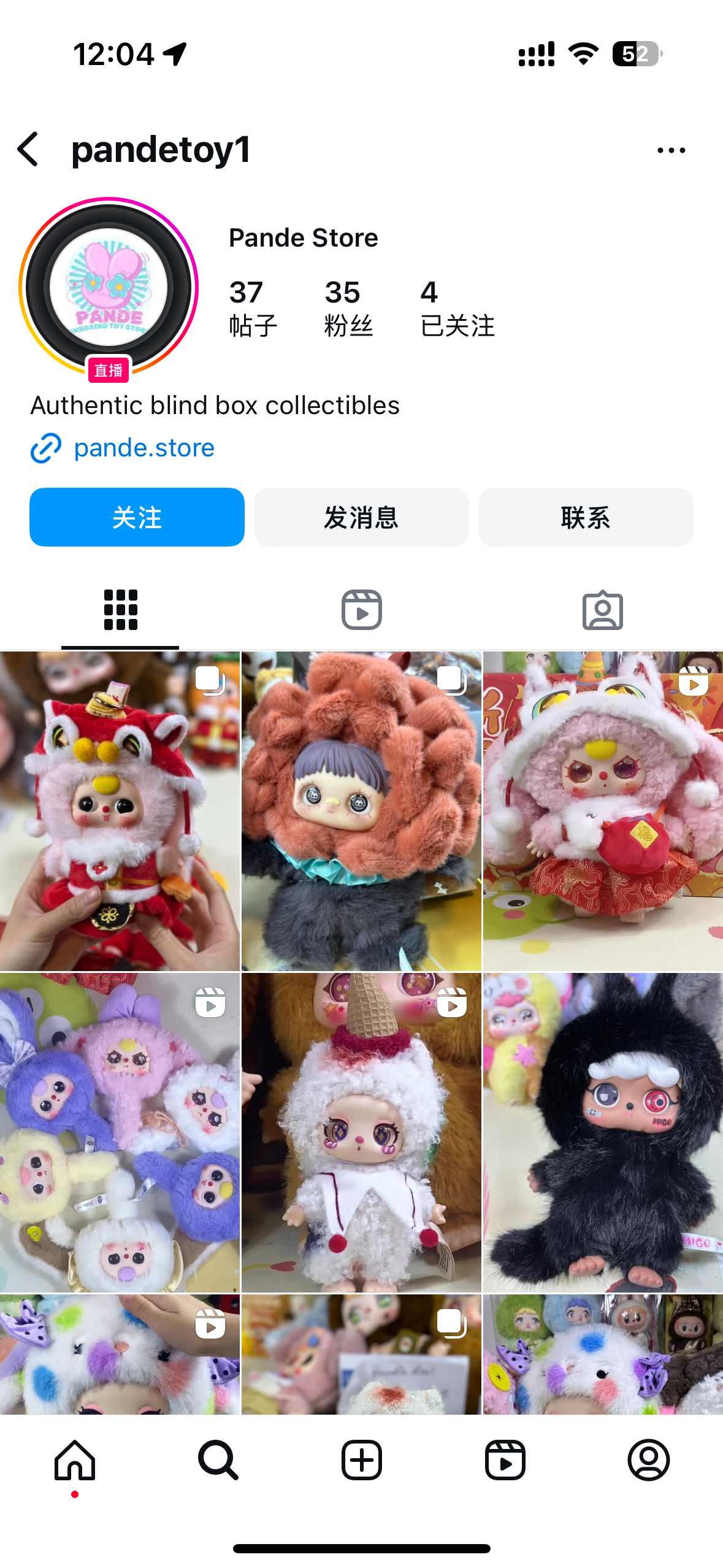The image size is (723, 1568).
Task: Open the black furry doll post
Action: 603,1132
